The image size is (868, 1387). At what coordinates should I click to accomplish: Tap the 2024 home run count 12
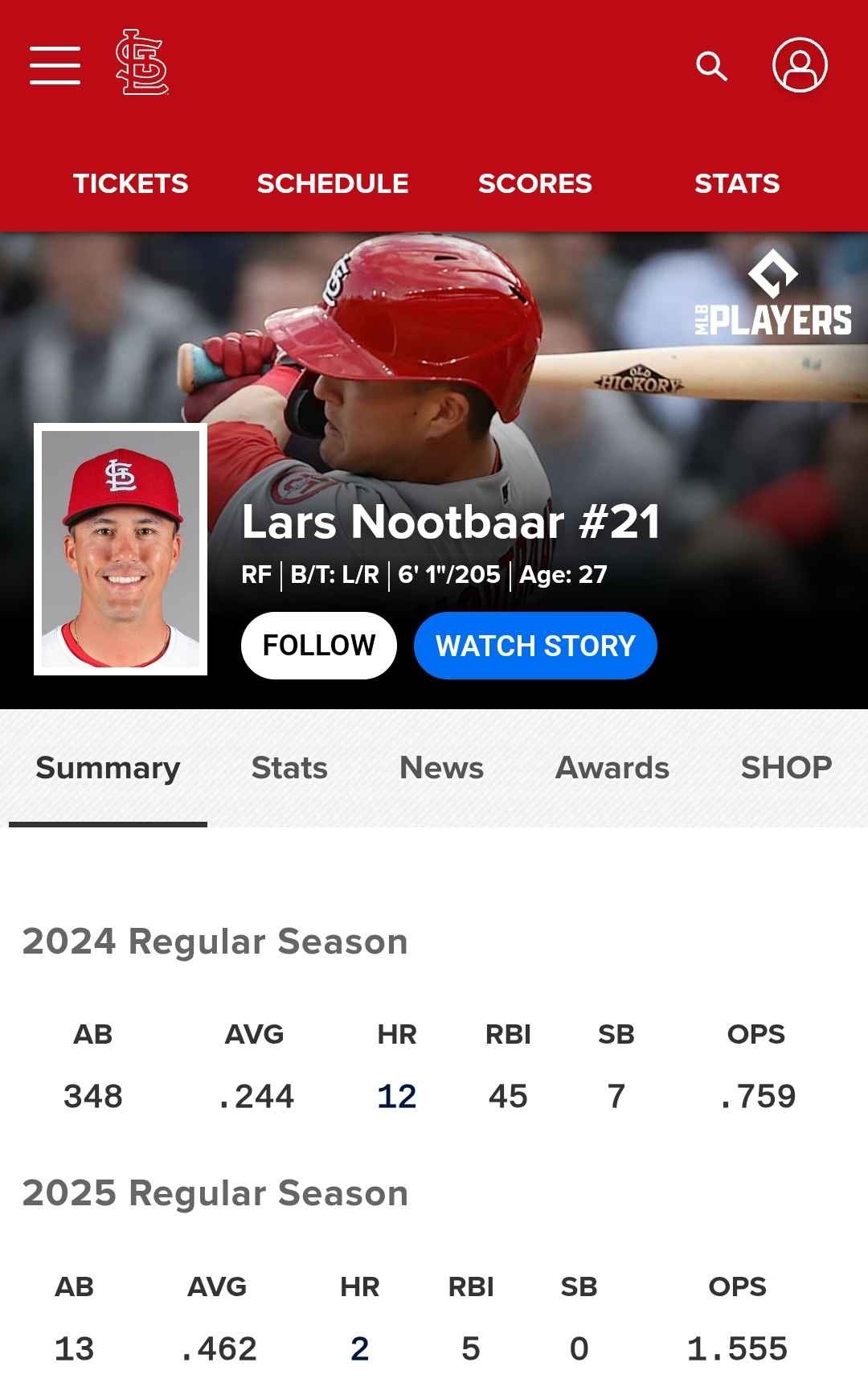click(x=396, y=1096)
